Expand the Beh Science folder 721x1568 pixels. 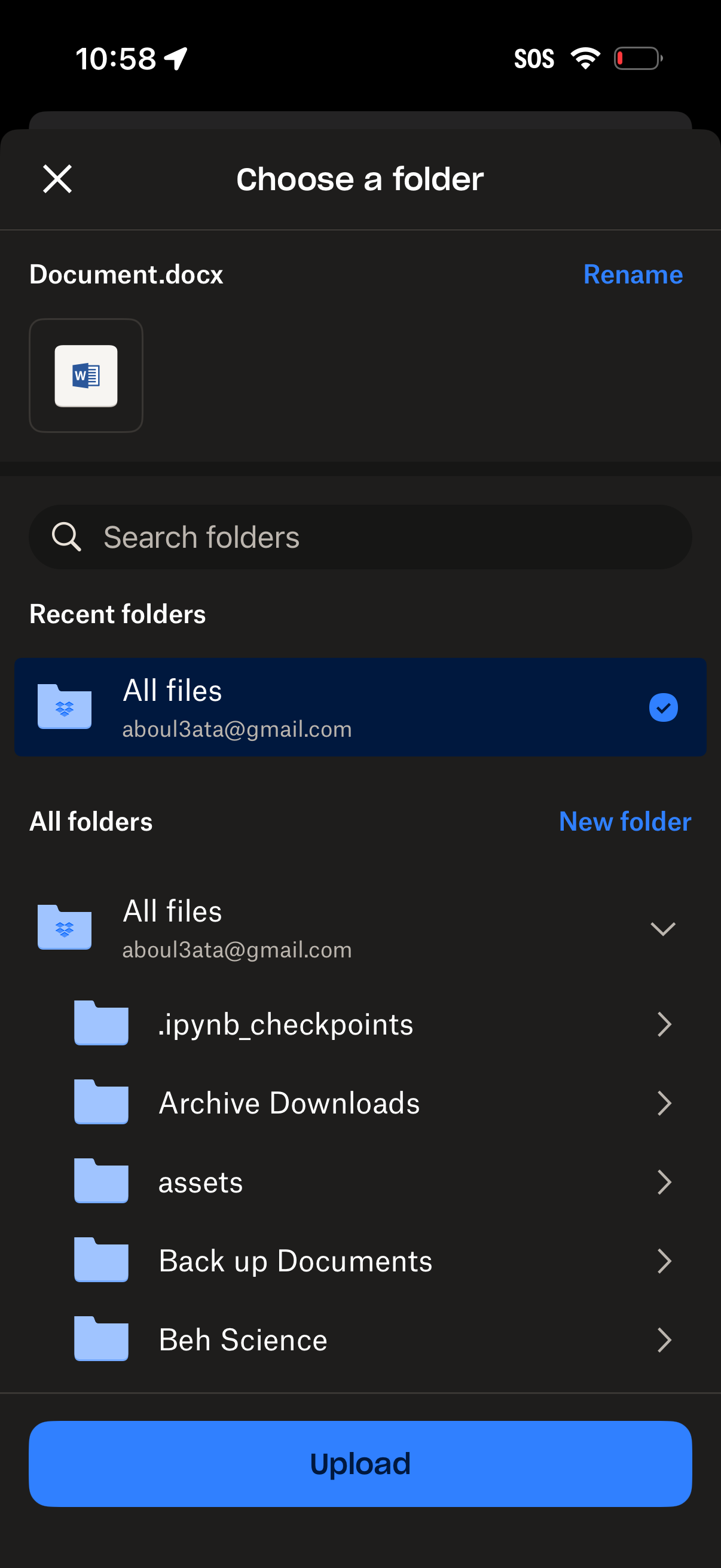(x=665, y=1340)
